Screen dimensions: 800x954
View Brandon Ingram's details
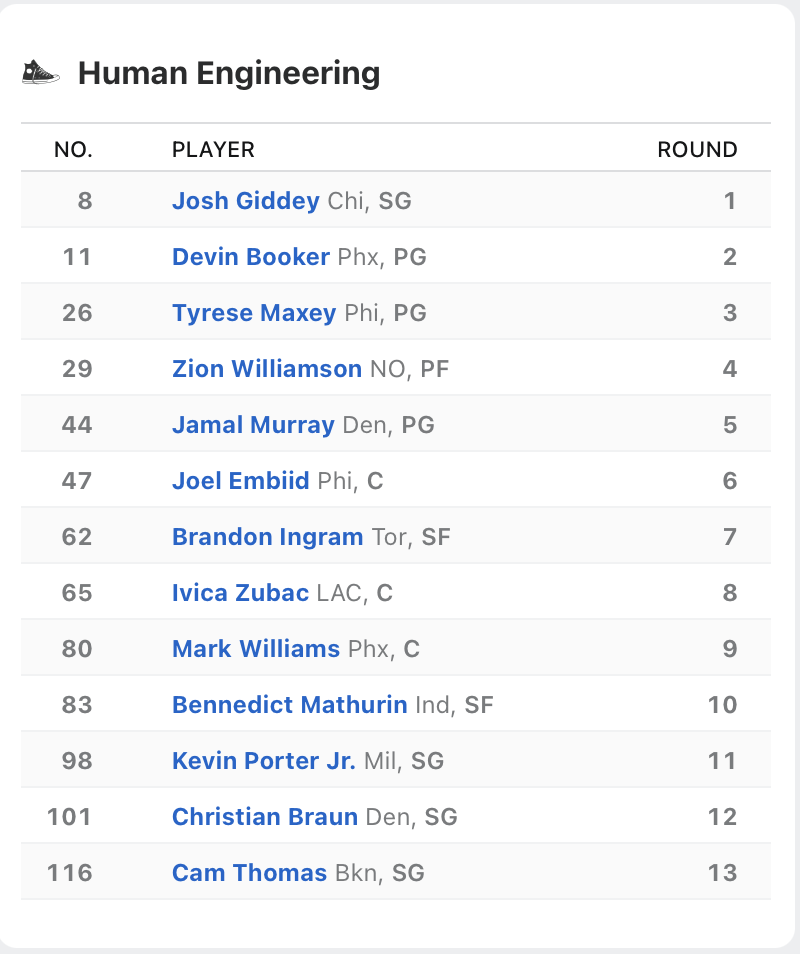[267, 537]
